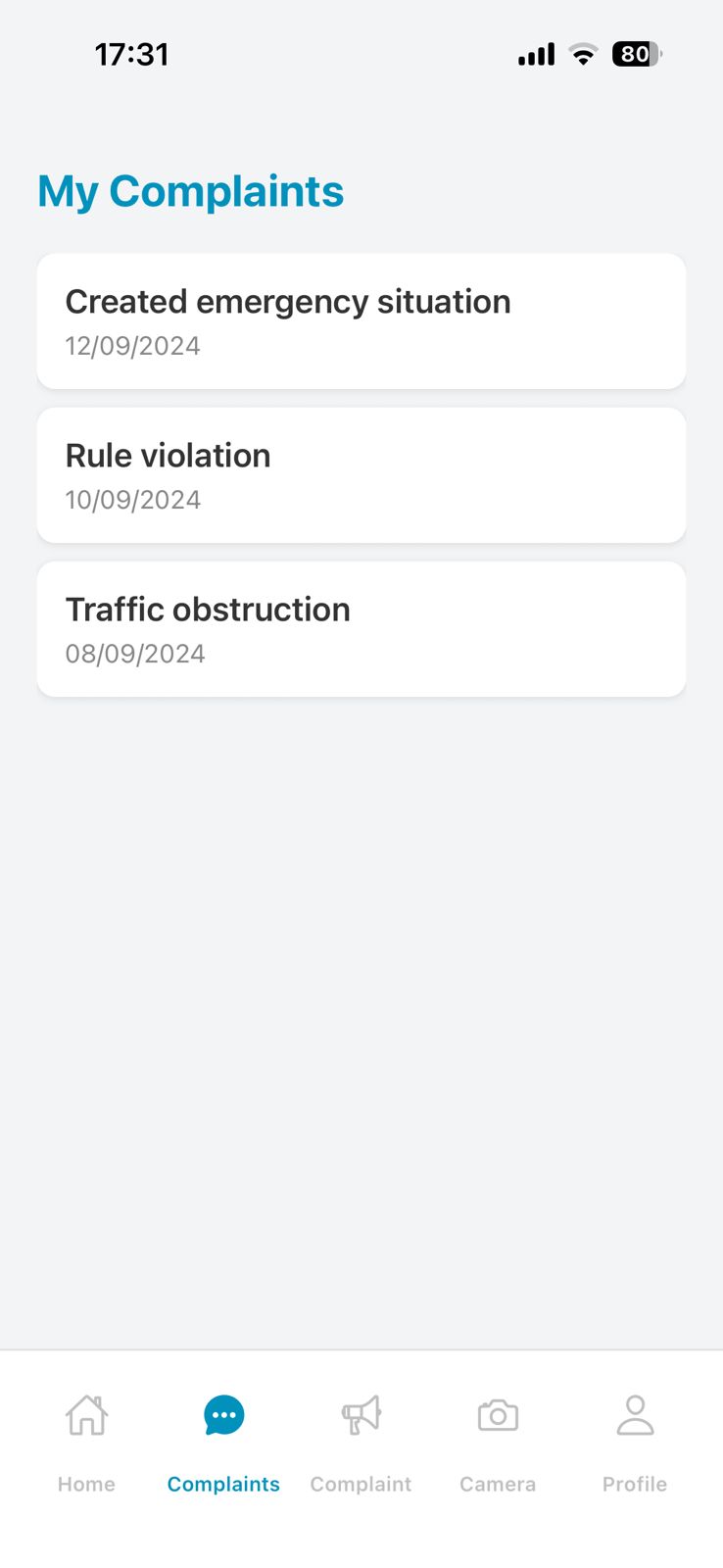Tap the My Complaints heading
Screen dimensions: 723x1568
pyautogui.click(x=190, y=191)
